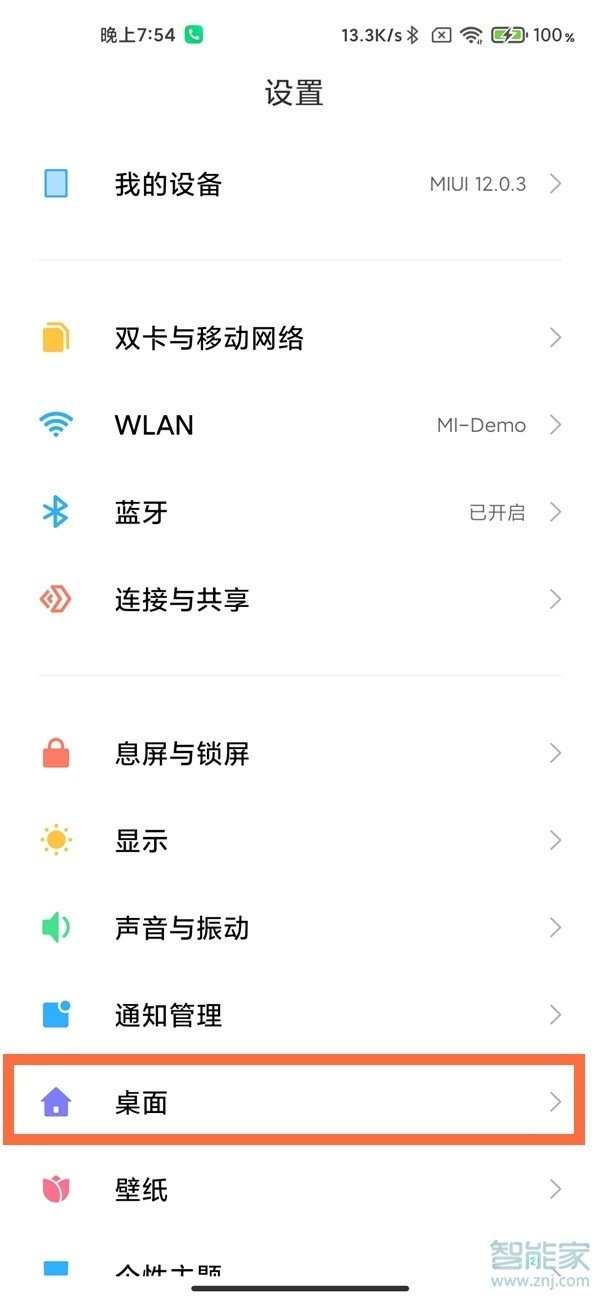Image resolution: width=600 pixels, height=1300 pixels.
Task: Select 声音与振动
Action: tap(300, 928)
